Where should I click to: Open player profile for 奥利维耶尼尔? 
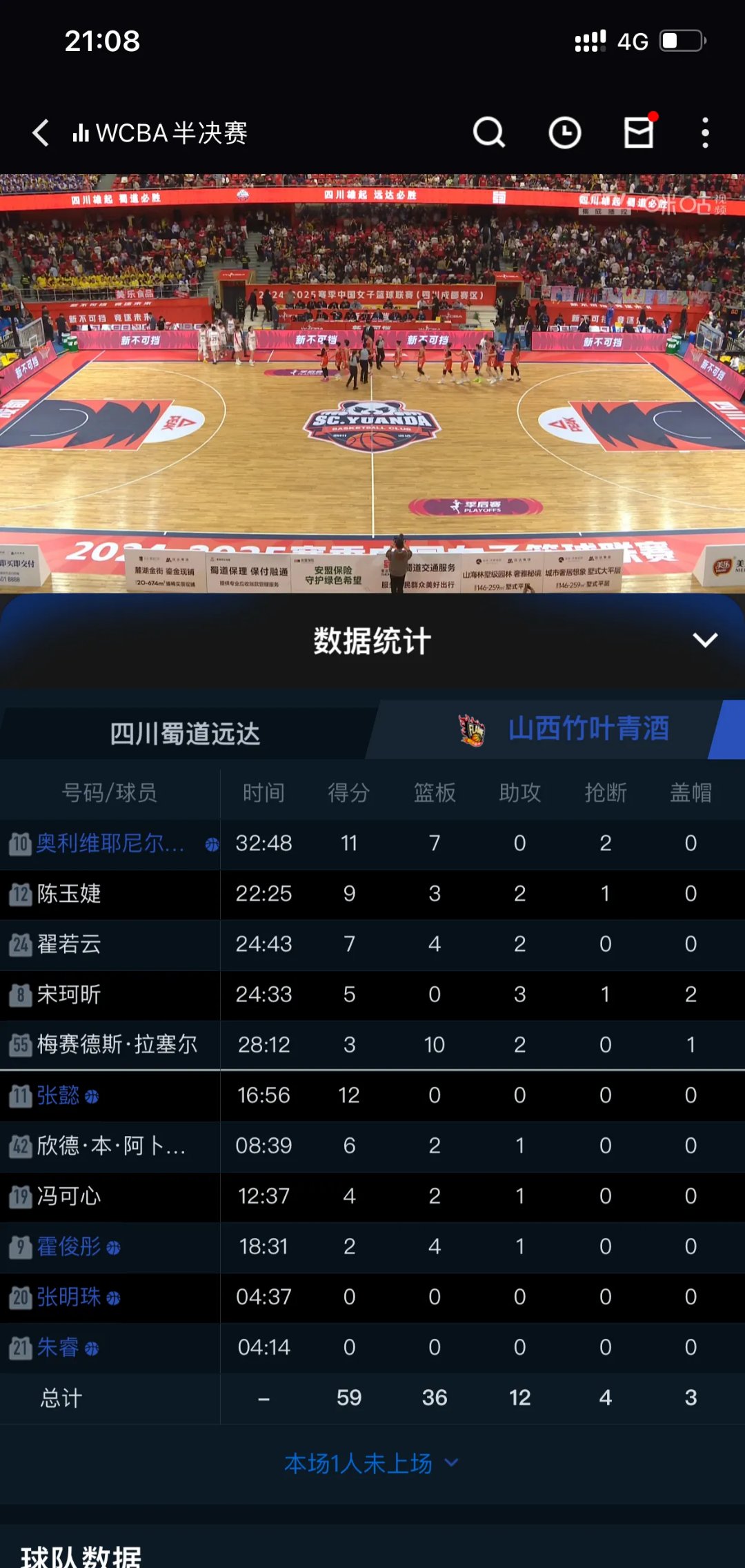[110, 843]
